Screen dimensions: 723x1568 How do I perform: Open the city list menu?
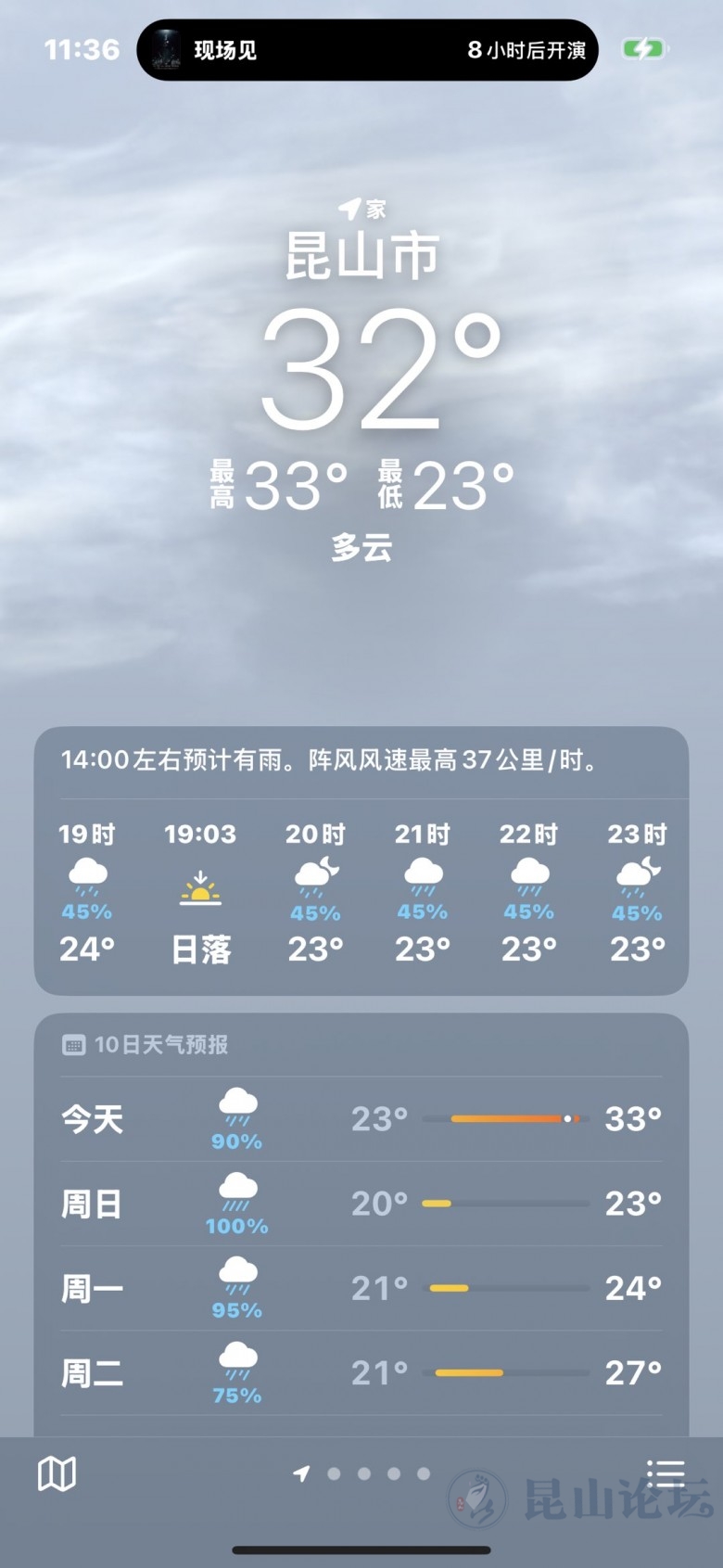tap(665, 1473)
